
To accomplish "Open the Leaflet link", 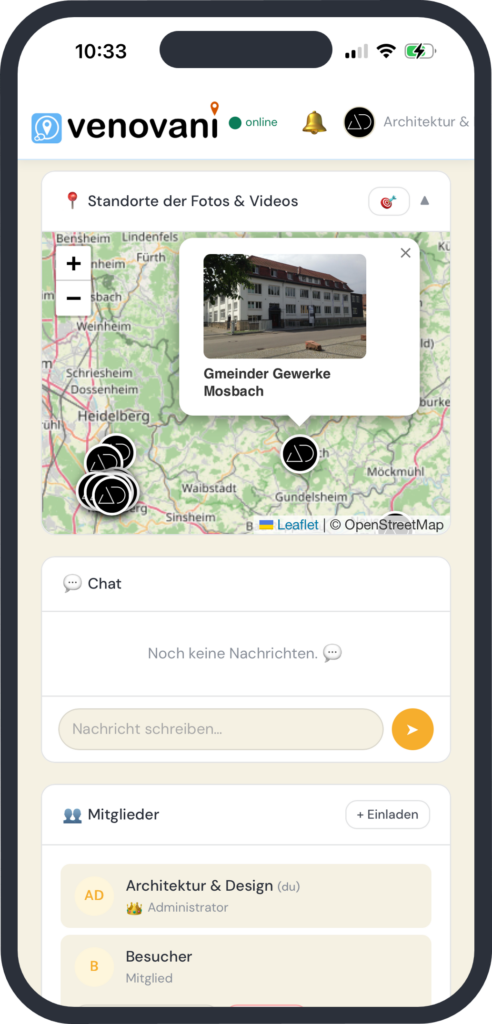I will tap(298, 524).
